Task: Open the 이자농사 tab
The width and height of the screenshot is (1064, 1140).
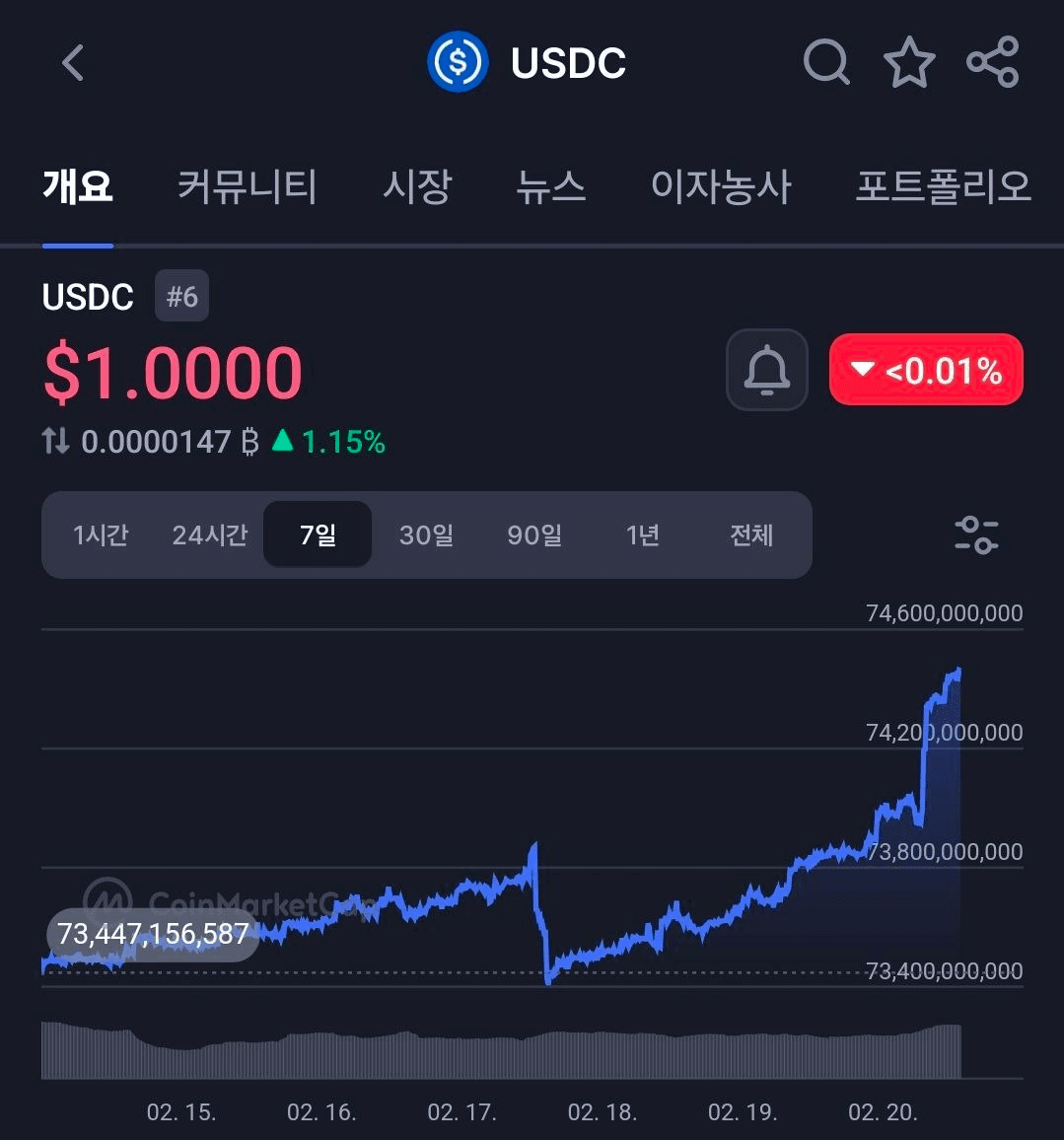Action: point(721,186)
